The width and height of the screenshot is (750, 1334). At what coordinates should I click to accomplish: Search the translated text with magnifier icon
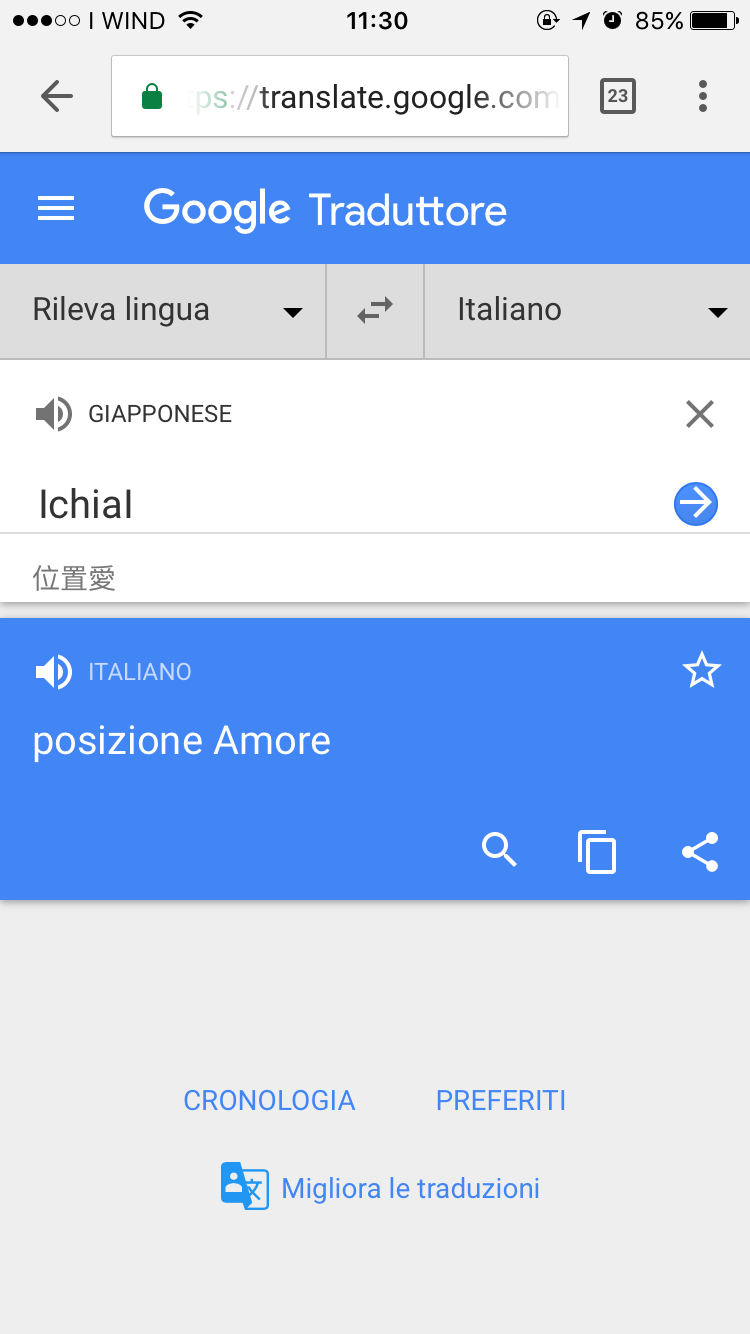click(499, 850)
